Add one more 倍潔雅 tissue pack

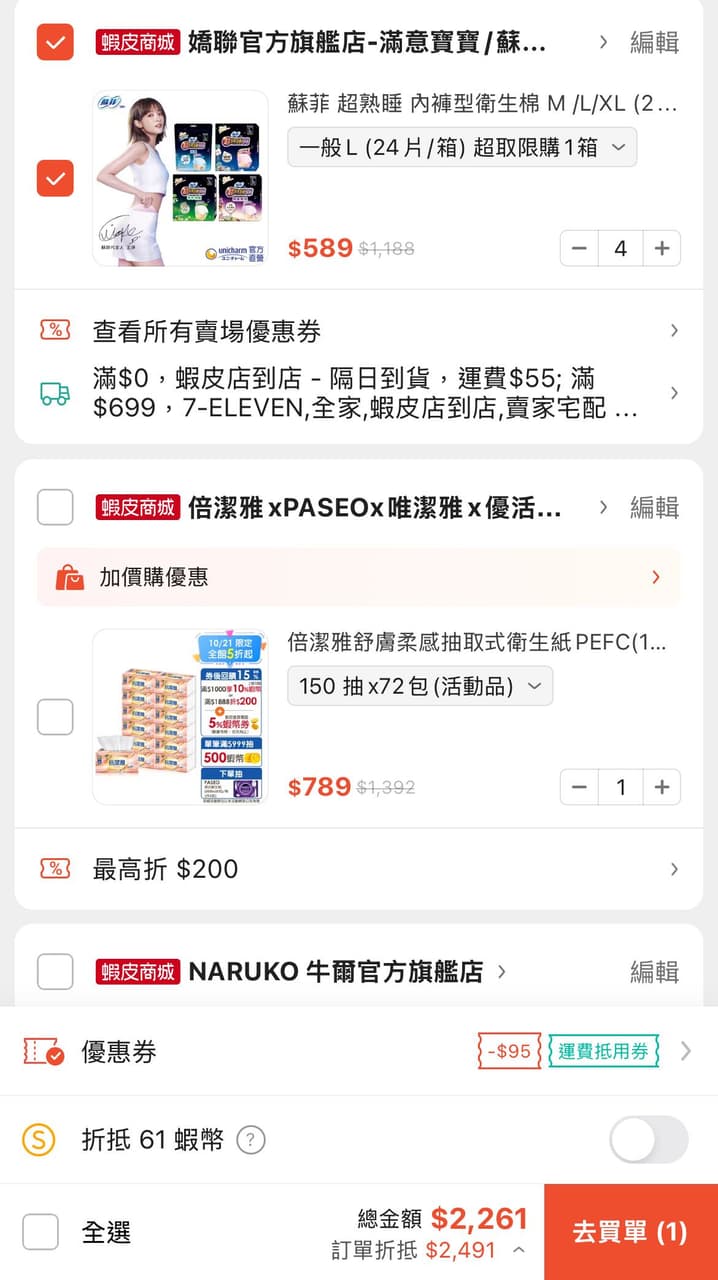click(661, 787)
